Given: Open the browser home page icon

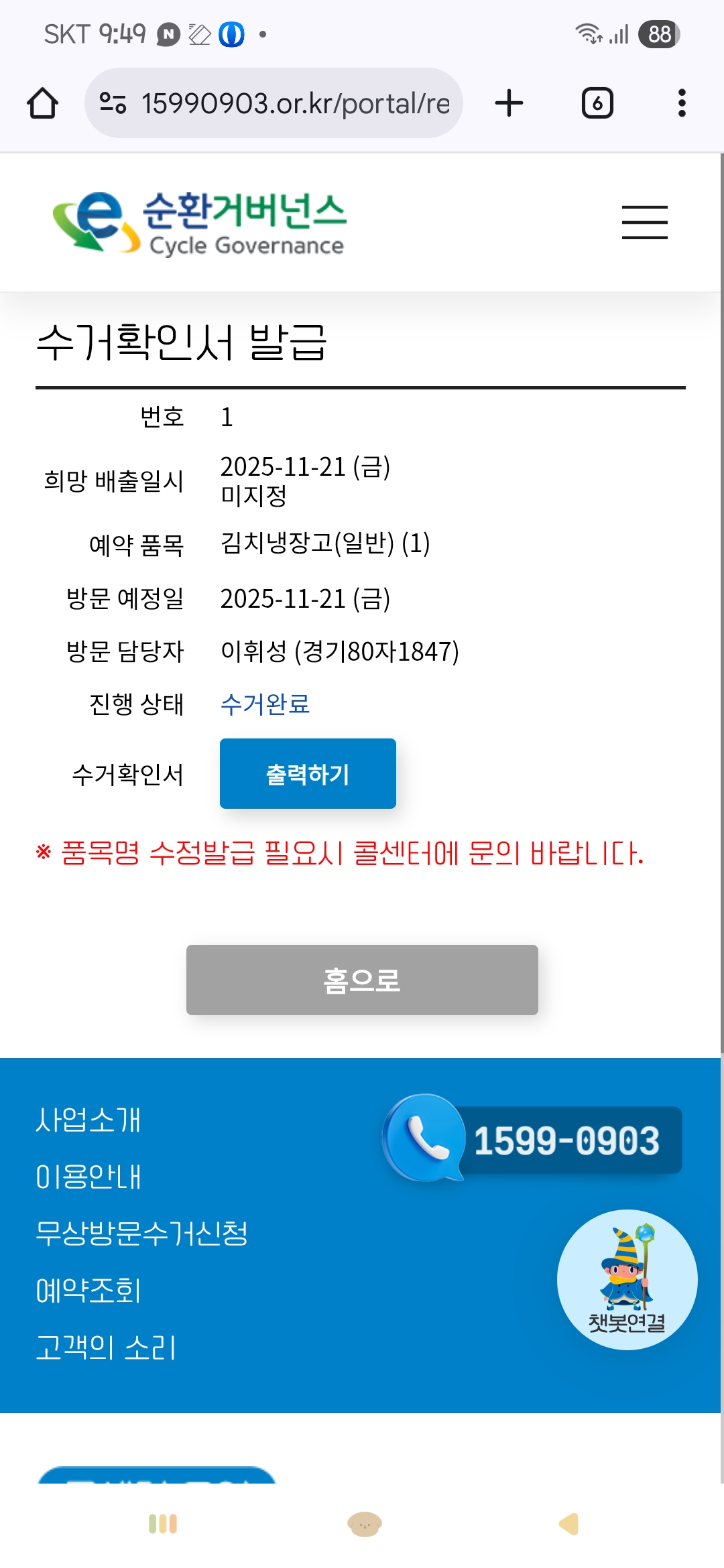Looking at the screenshot, I should 42,103.
